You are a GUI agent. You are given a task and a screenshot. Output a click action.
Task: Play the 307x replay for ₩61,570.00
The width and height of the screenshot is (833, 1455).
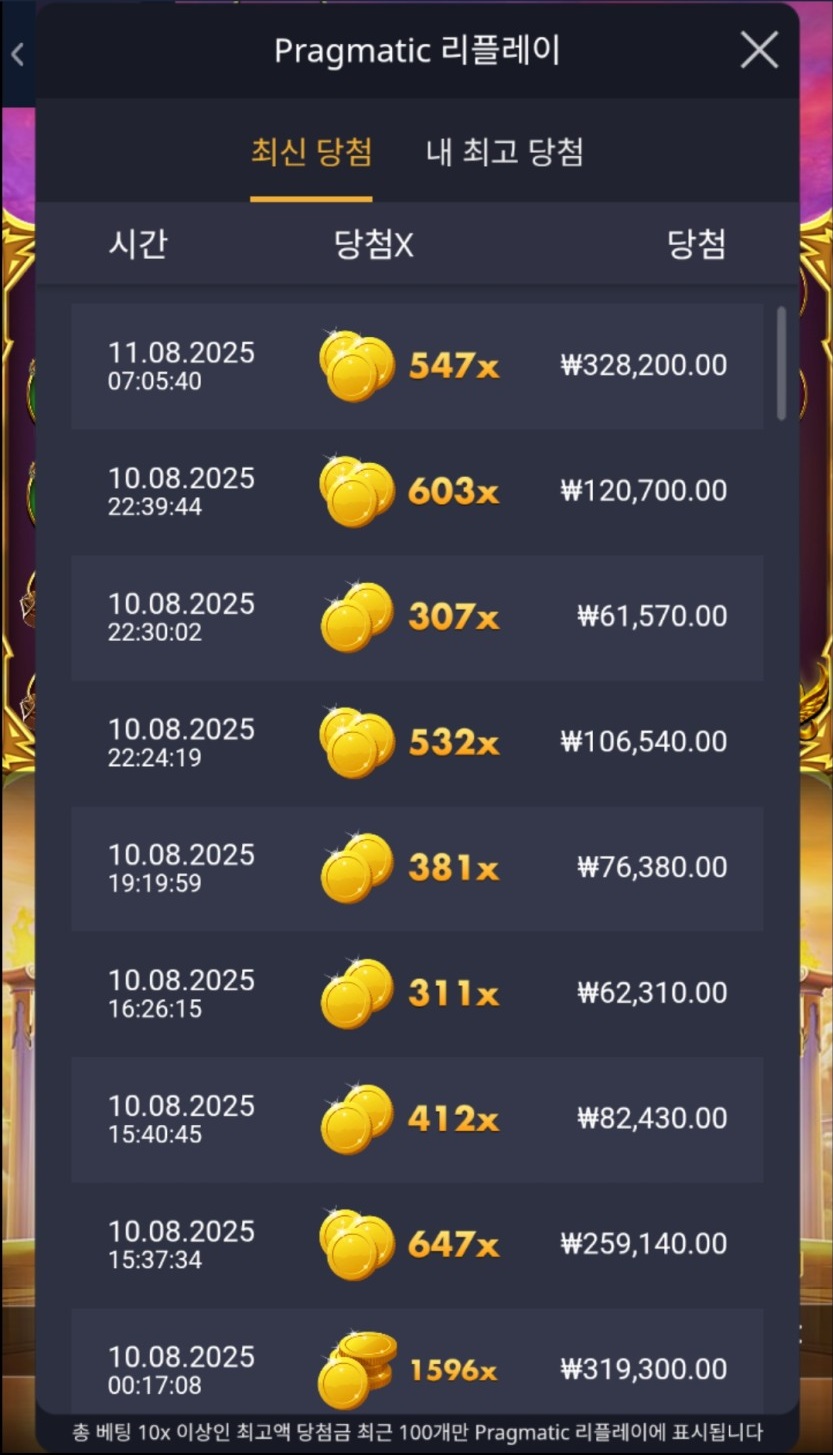tap(417, 617)
